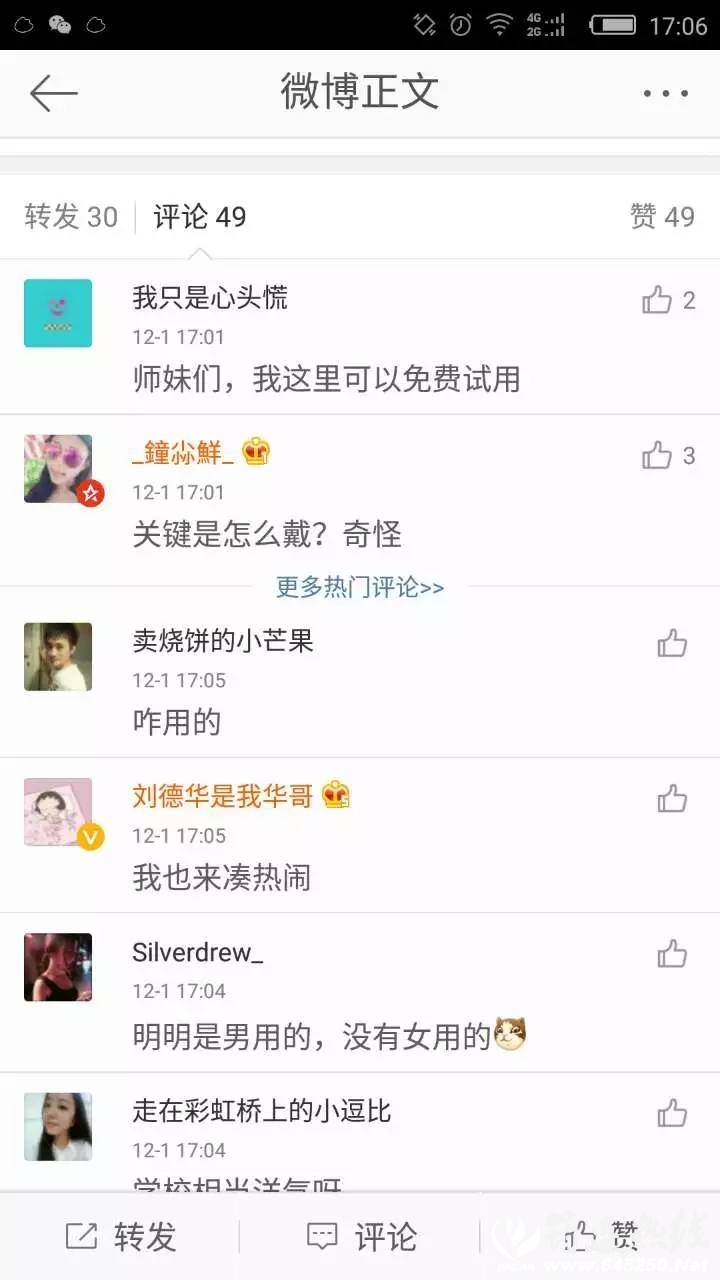Go back using the arrow icon
This screenshot has width=720, height=1280.
click(53, 93)
